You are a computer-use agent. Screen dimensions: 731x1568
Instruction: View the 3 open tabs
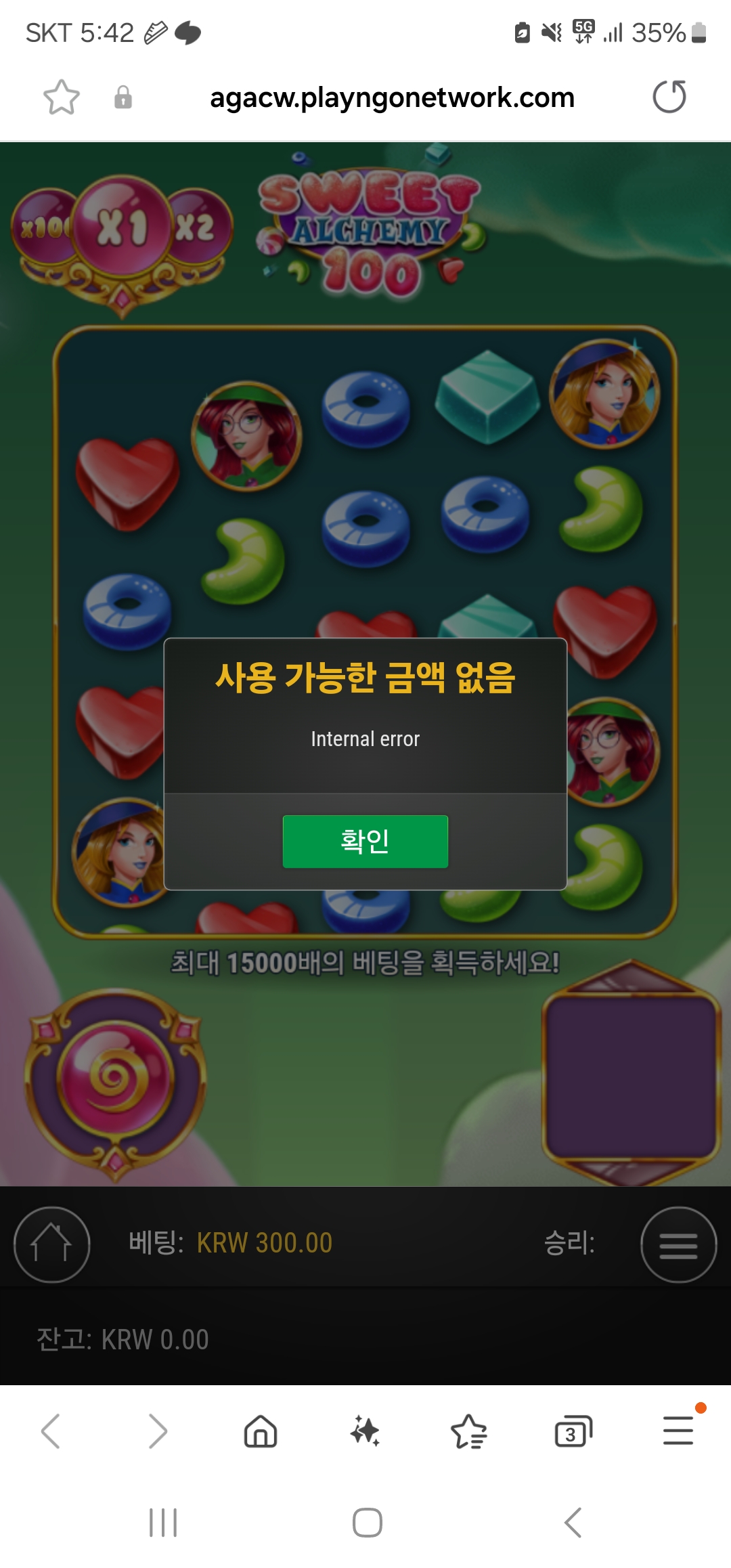[x=573, y=1431]
